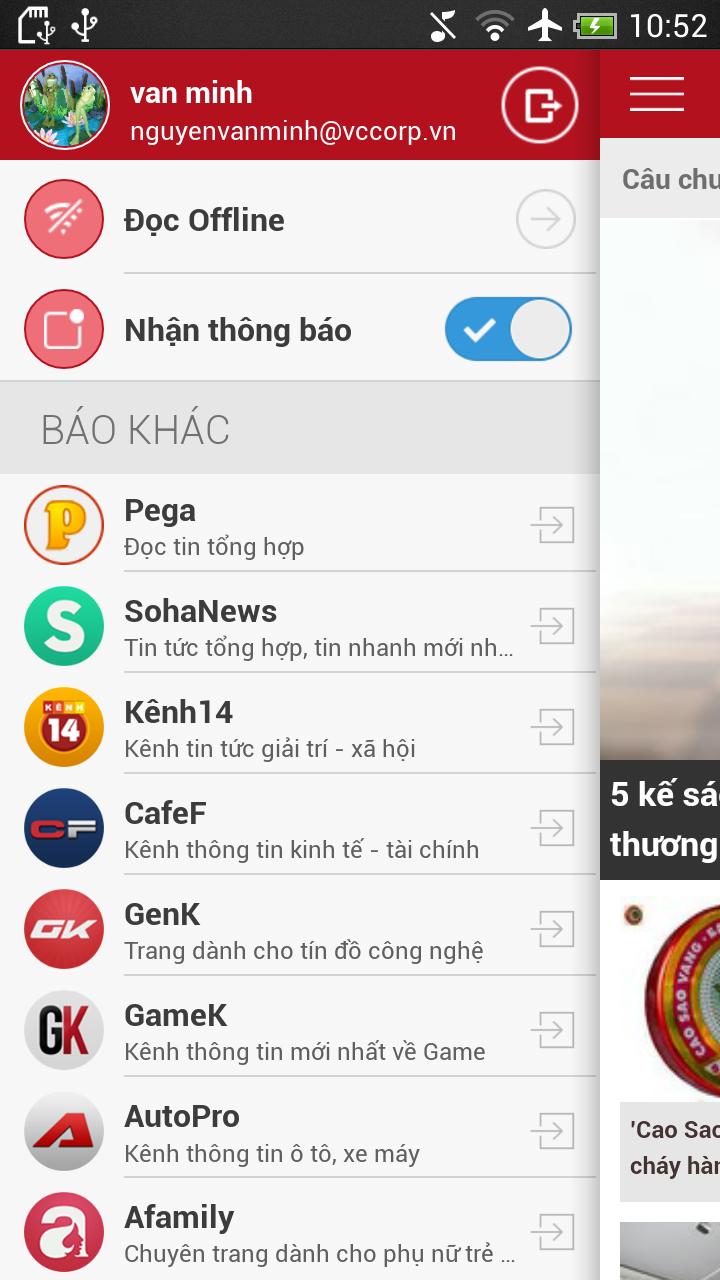Tap the logout icon next to van minh
Screen dimensions: 720x1280
[540, 105]
